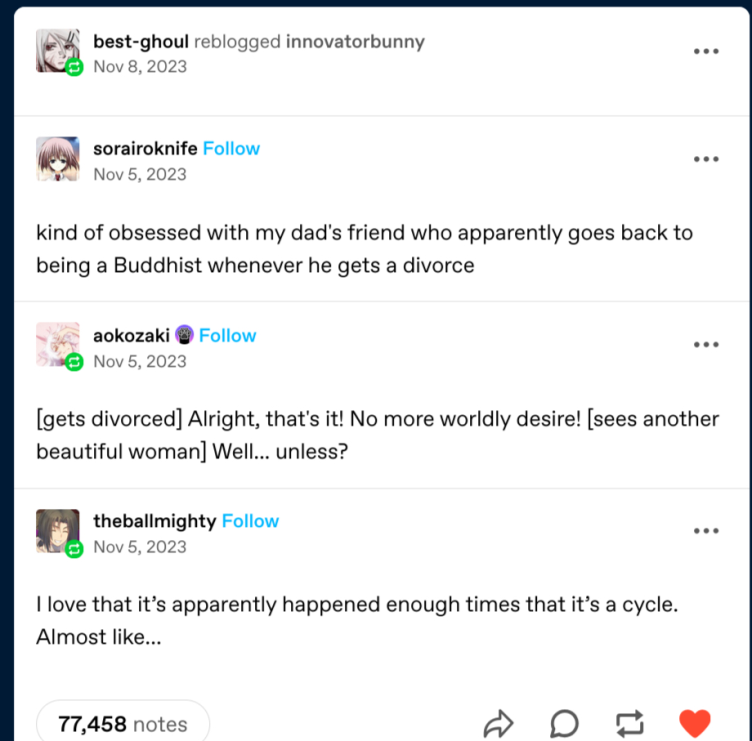Open overflow menu on best-ghoul's reblog header

pos(706,52)
